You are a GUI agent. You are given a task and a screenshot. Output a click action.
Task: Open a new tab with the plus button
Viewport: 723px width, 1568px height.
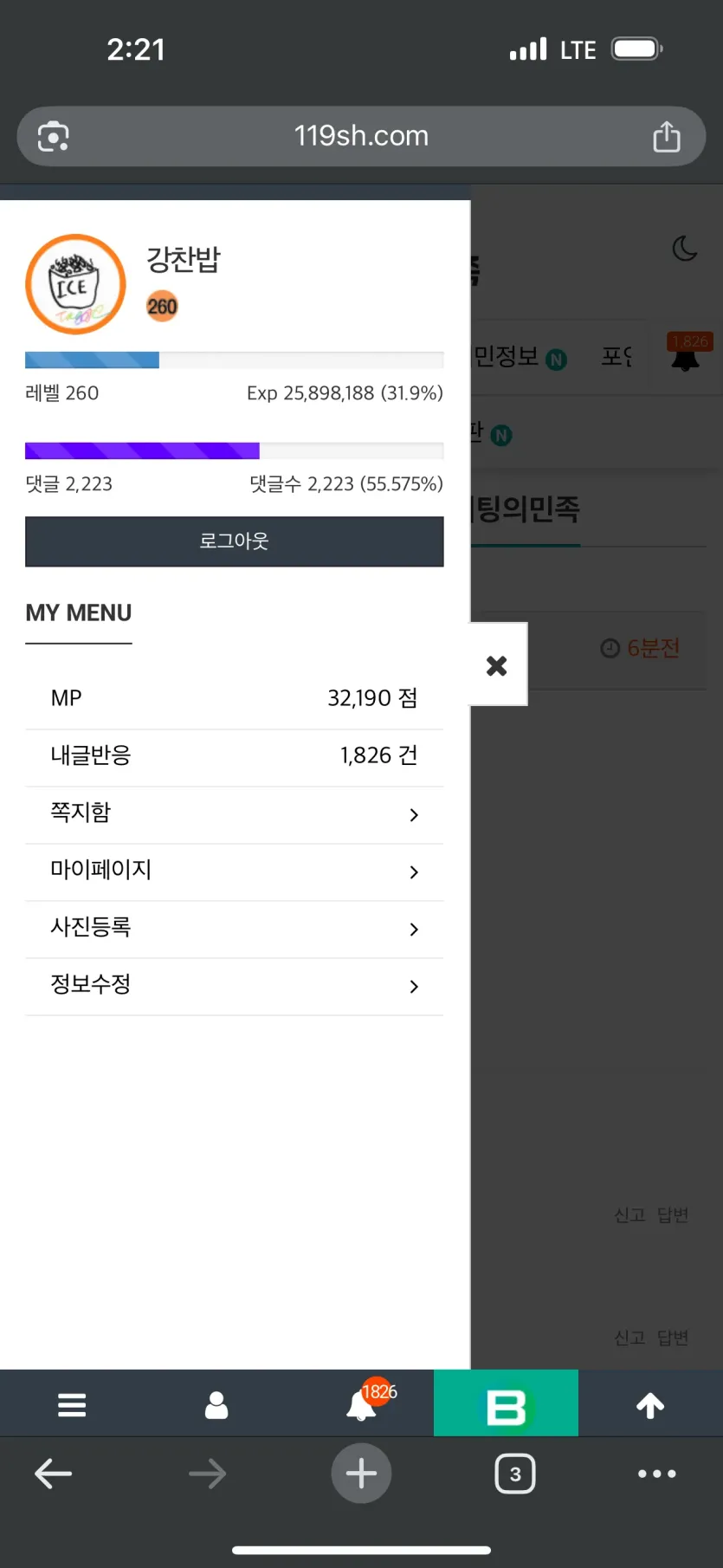pos(361,1474)
